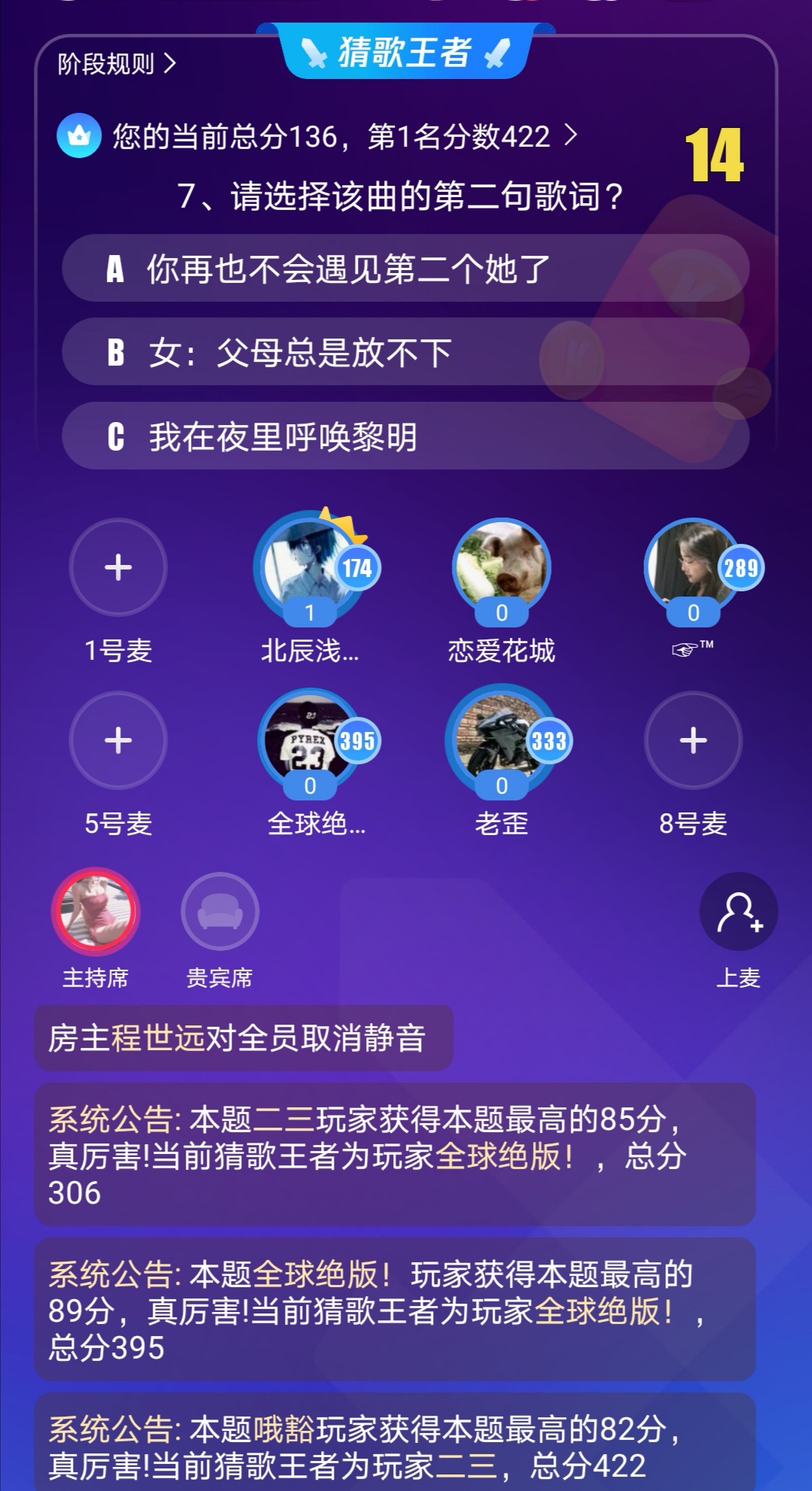812x1491 pixels.
Task: Join the empty 8号麦 mic seat
Action: pyautogui.click(x=693, y=740)
